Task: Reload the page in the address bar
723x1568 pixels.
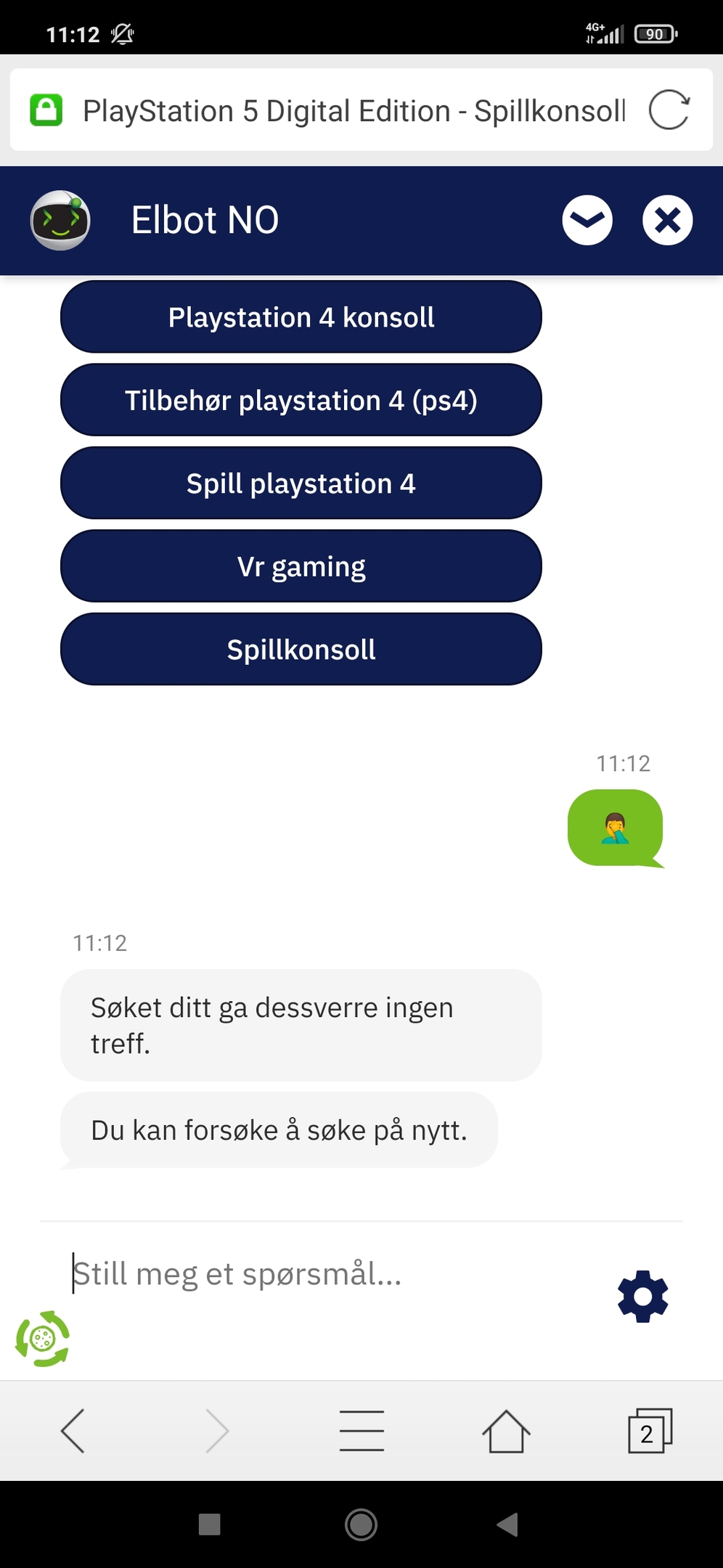Action: [669, 110]
